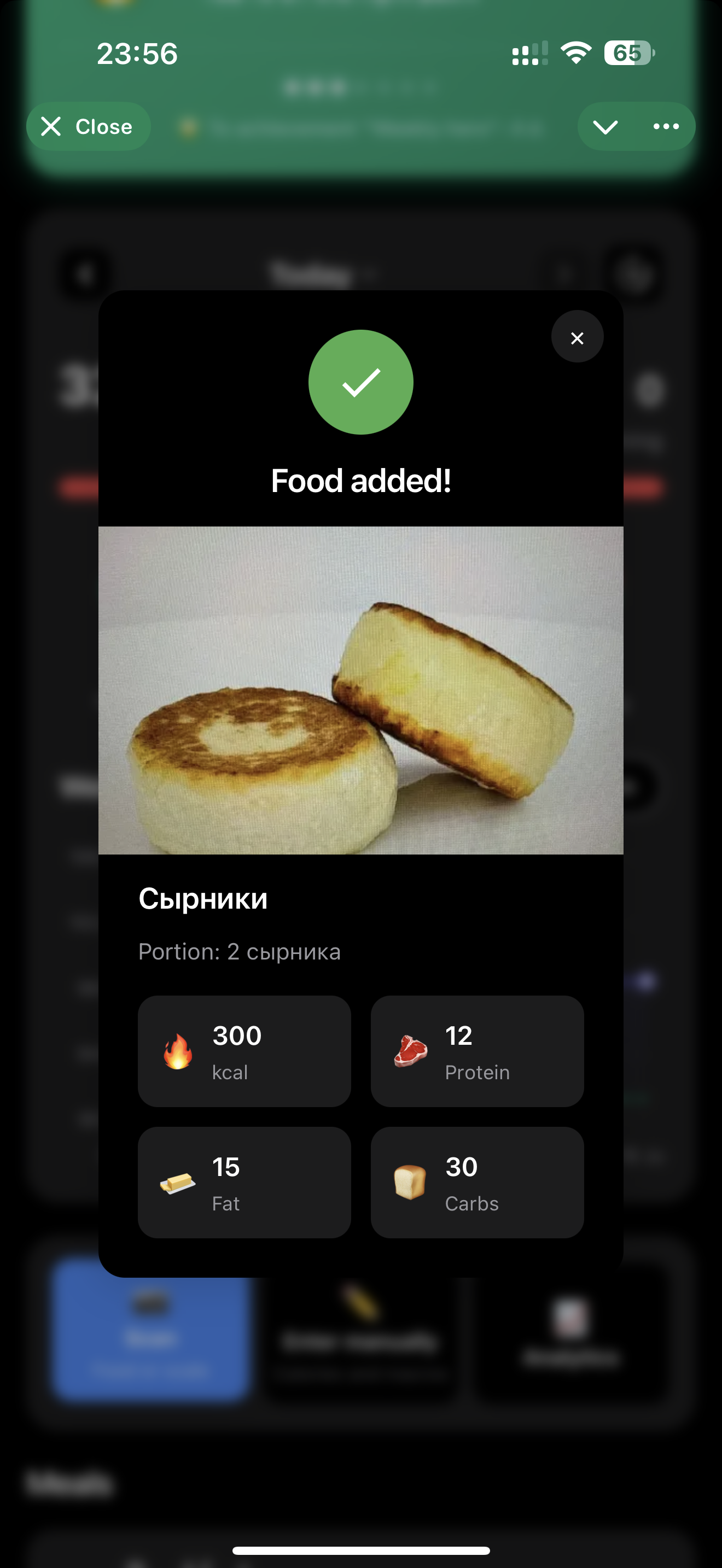Open the Wi-Fi status icon
Screen dimensions: 722x1568
coord(575,54)
